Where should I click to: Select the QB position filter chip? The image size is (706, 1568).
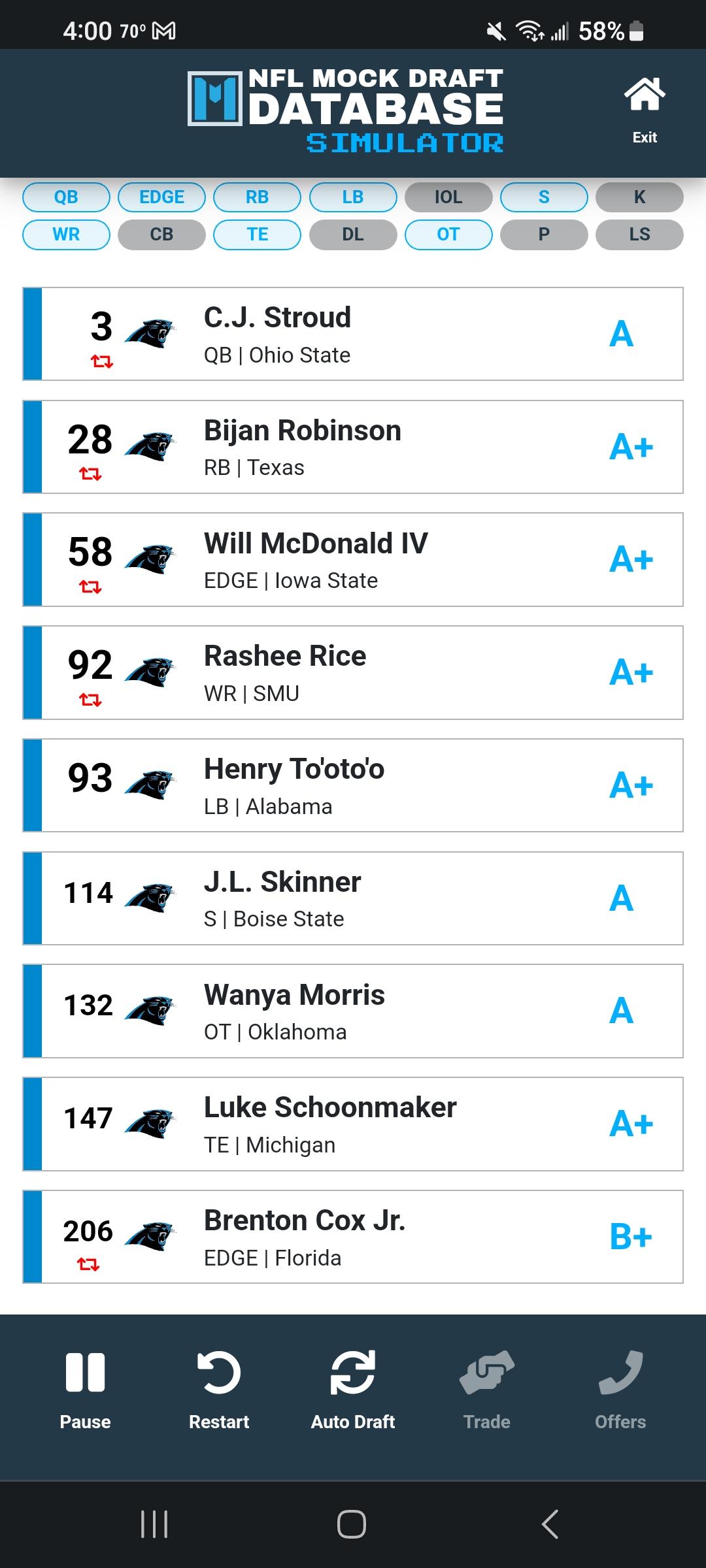pyautogui.click(x=66, y=197)
